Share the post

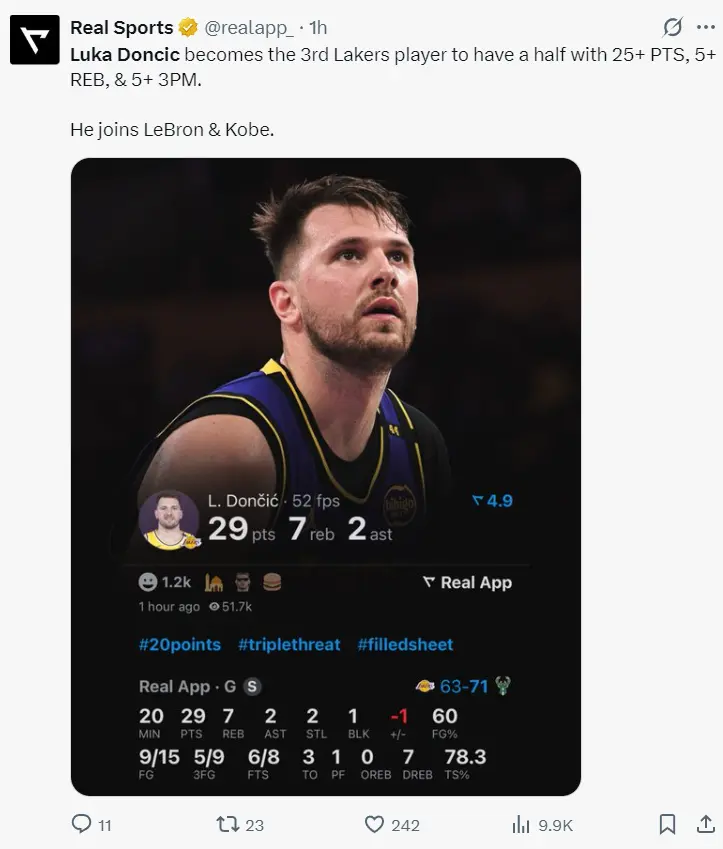705,824
